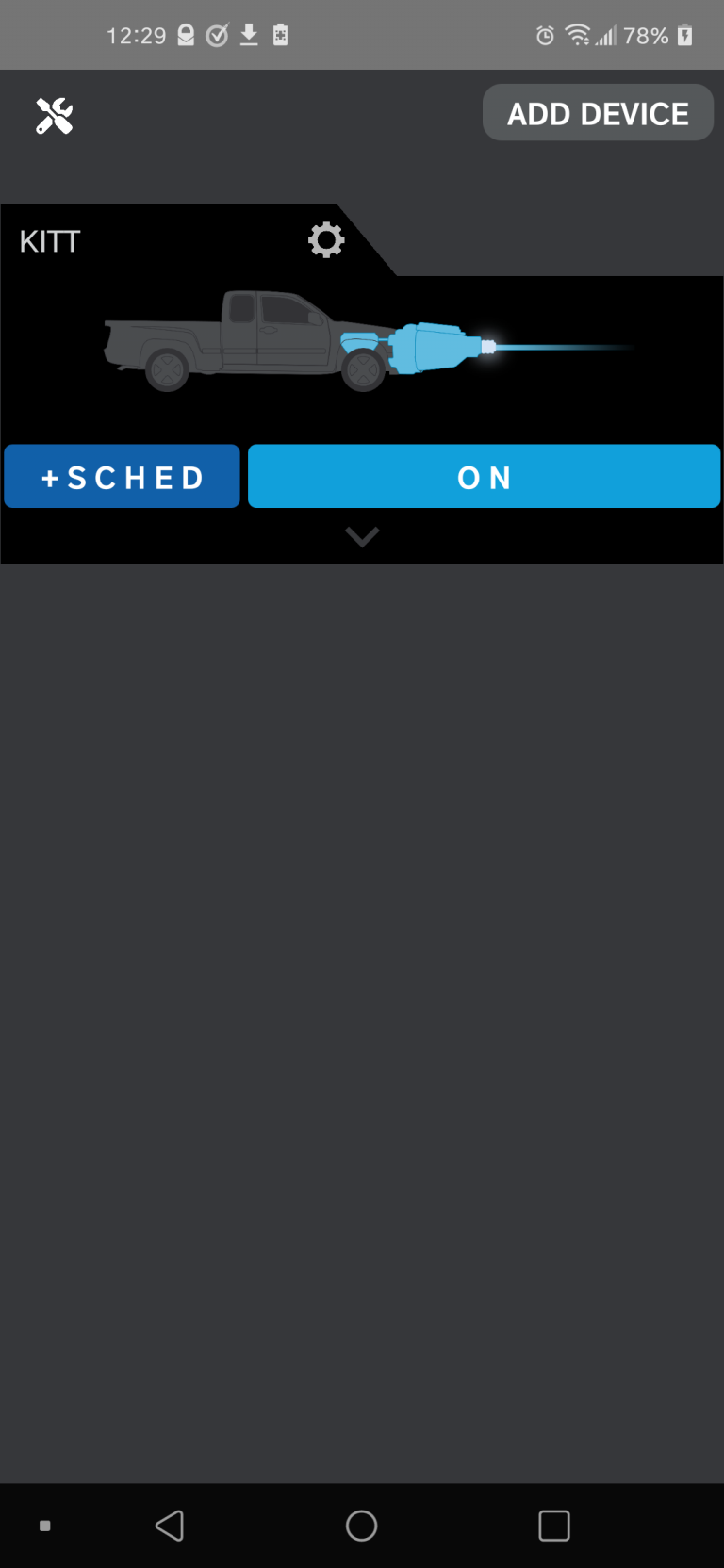Open KITT device settings gear

point(326,240)
